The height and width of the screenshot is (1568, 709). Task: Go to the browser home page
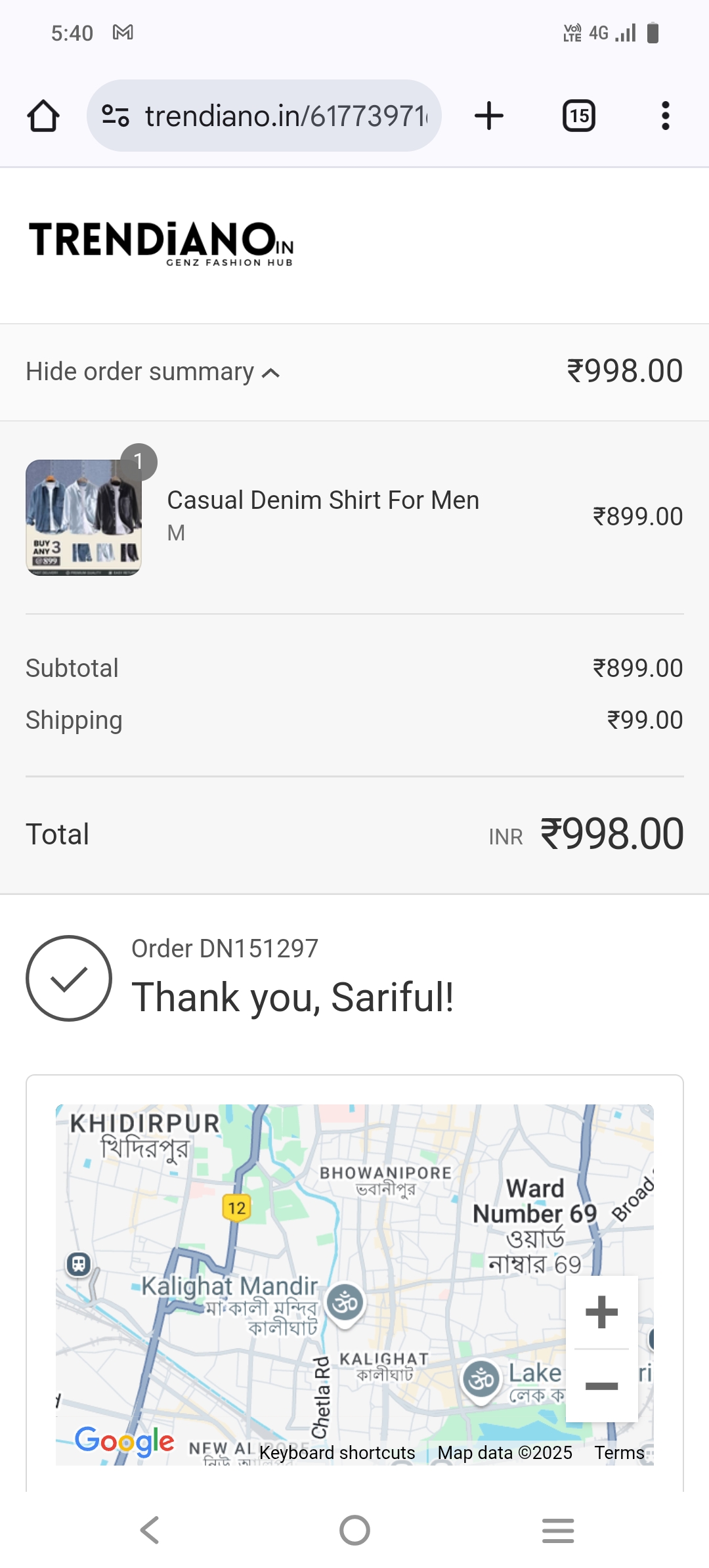[x=43, y=116]
